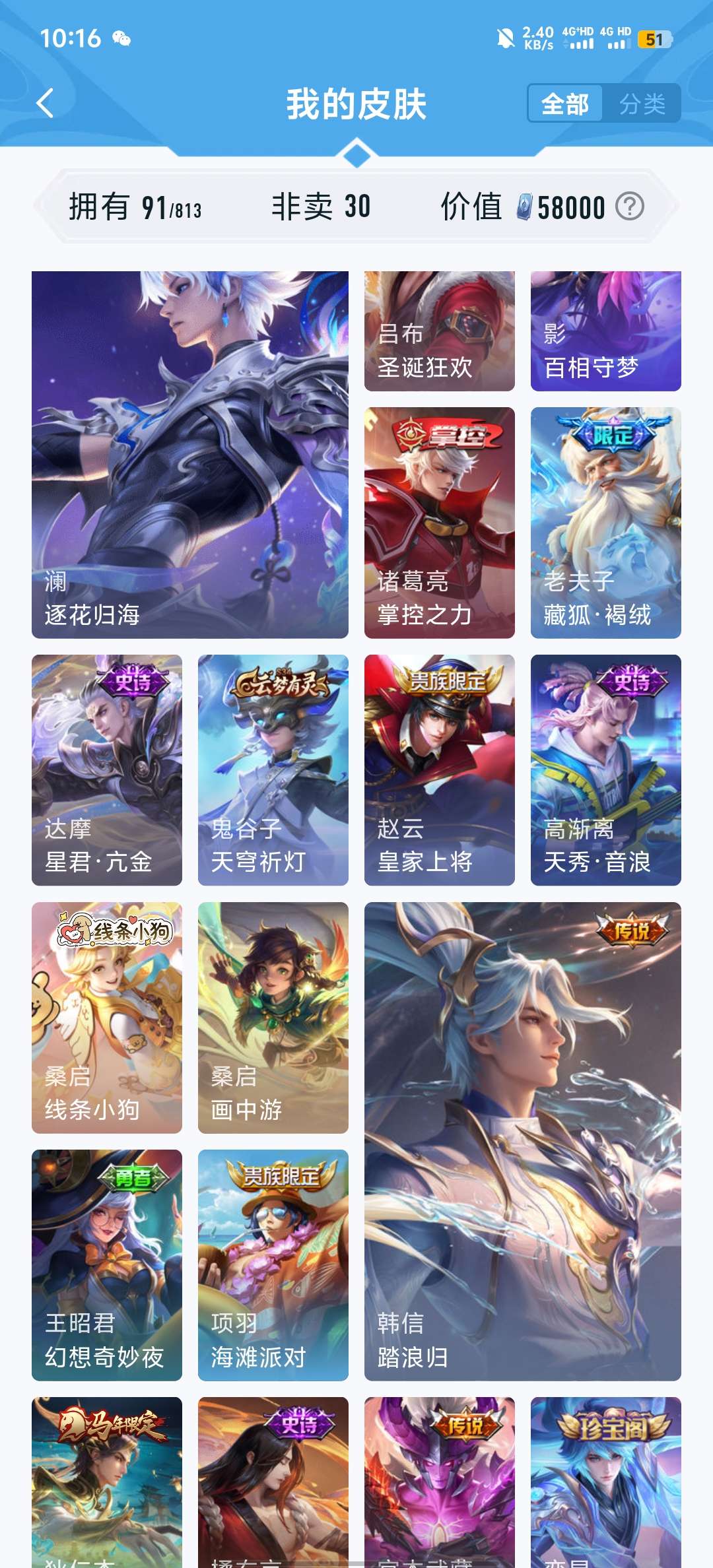View 吕布 圣诞狂欢 skin
Image resolution: width=713 pixels, height=1568 pixels.
440,331
